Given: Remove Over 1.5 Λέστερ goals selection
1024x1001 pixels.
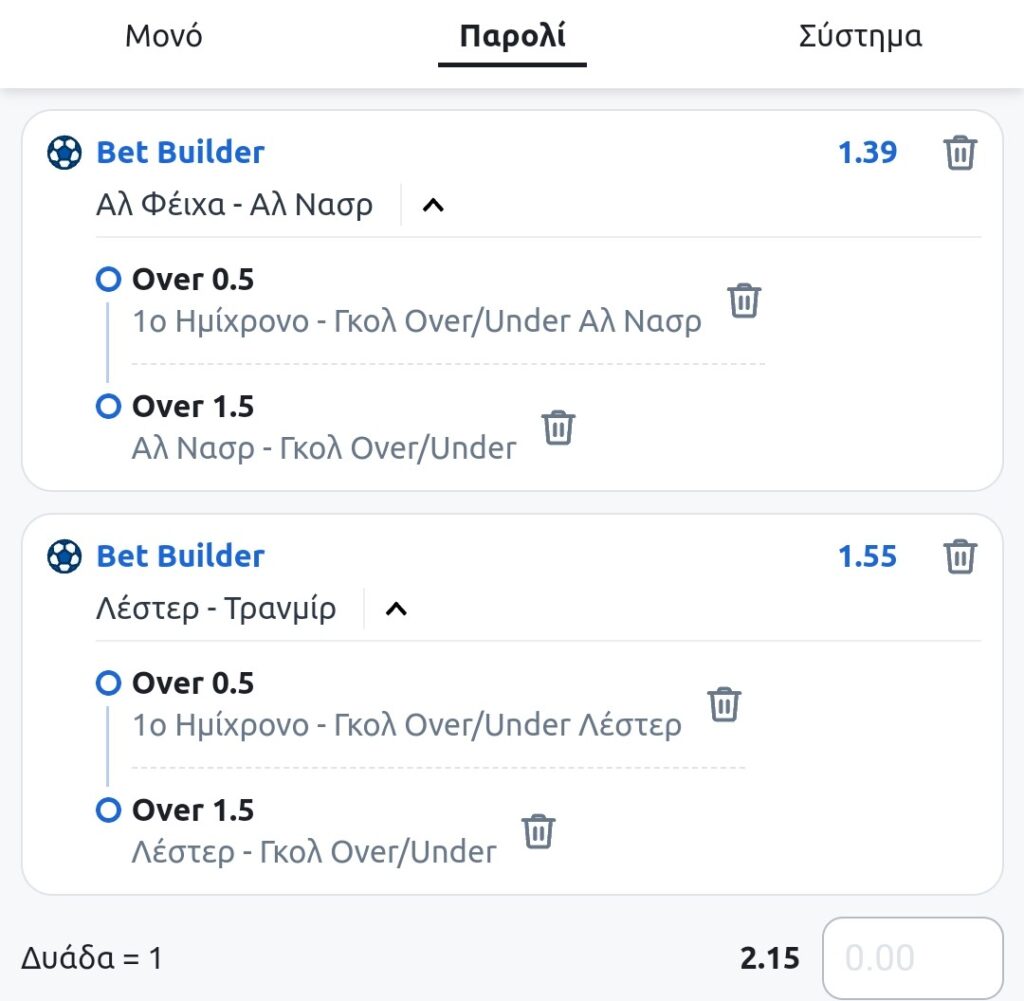Looking at the screenshot, I should pyautogui.click(x=539, y=830).
